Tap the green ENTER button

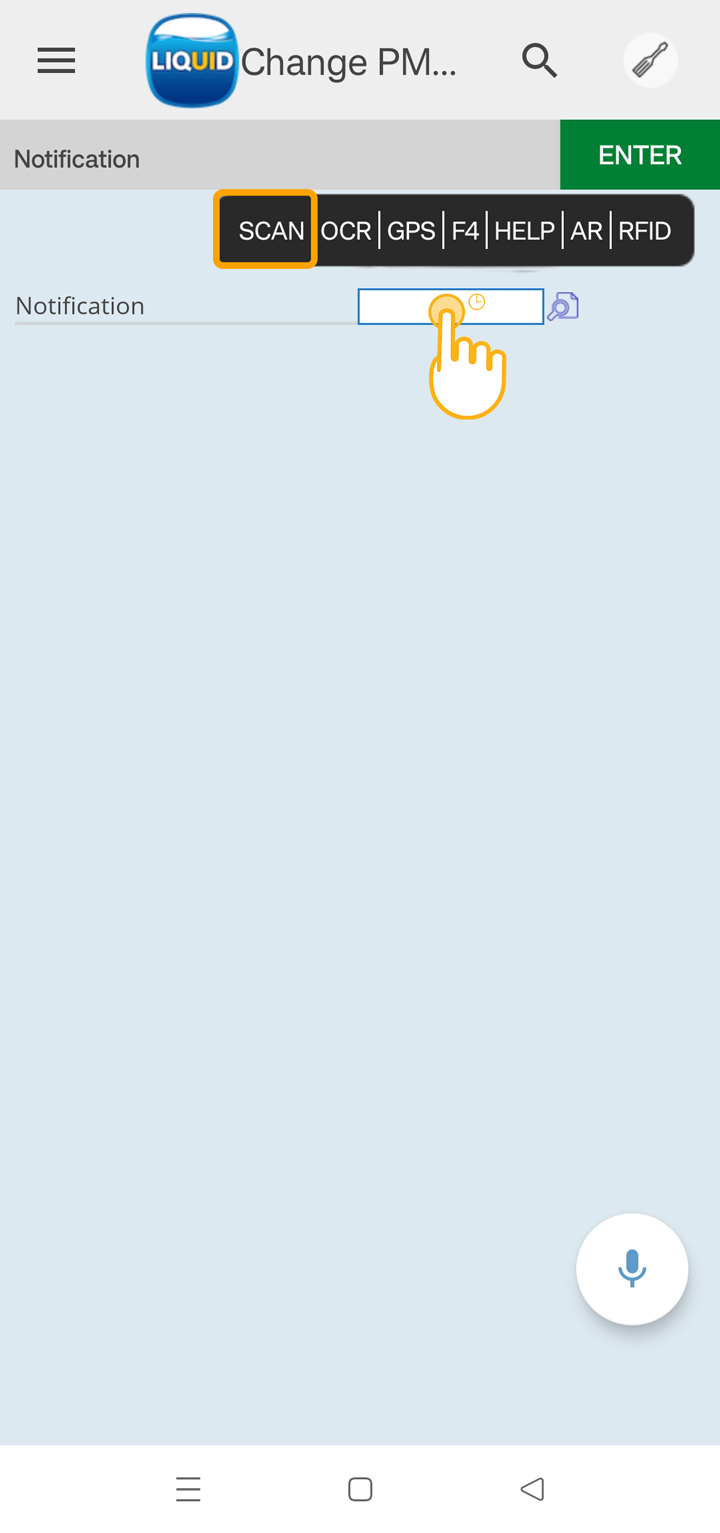click(x=639, y=155)
